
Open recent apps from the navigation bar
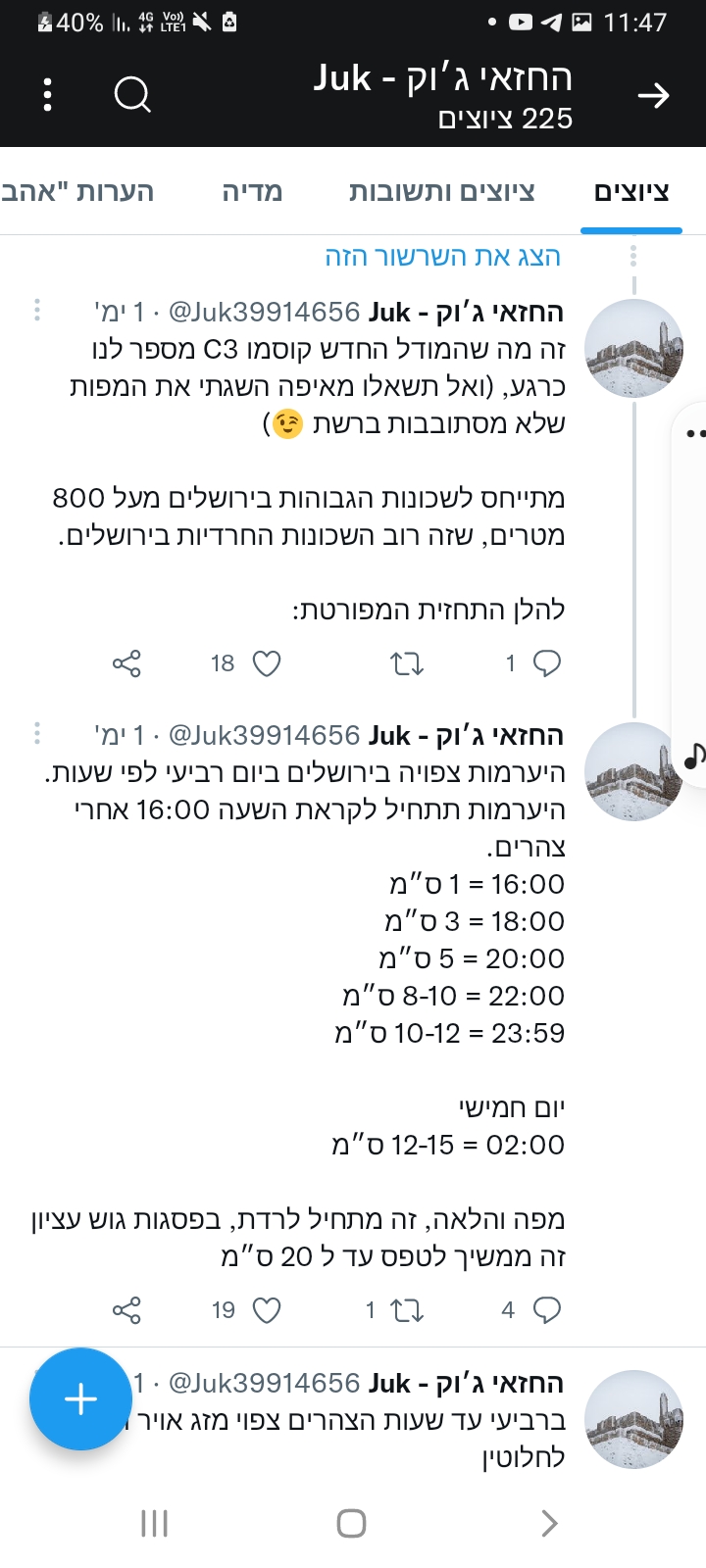point(154,1523)
